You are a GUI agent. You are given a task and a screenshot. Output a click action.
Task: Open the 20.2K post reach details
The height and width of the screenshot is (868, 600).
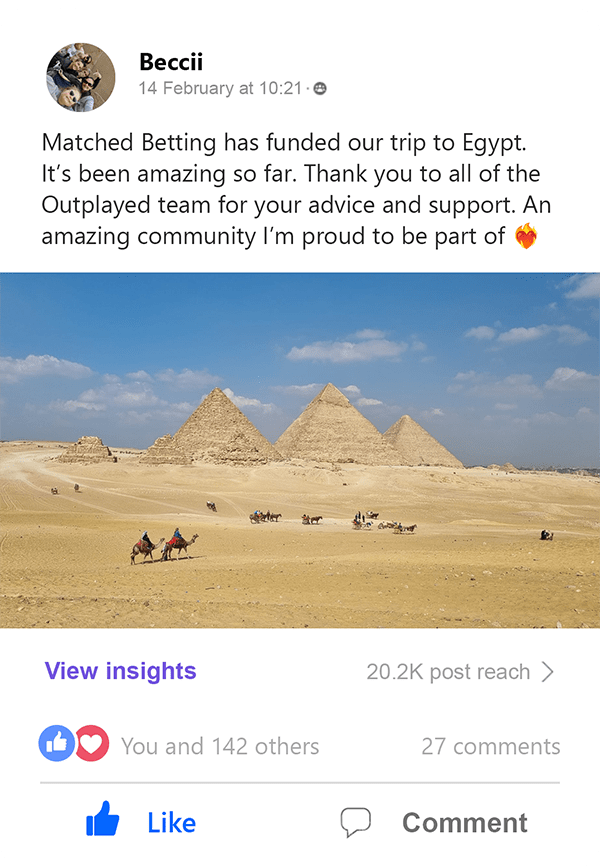(x=460, y=672)
